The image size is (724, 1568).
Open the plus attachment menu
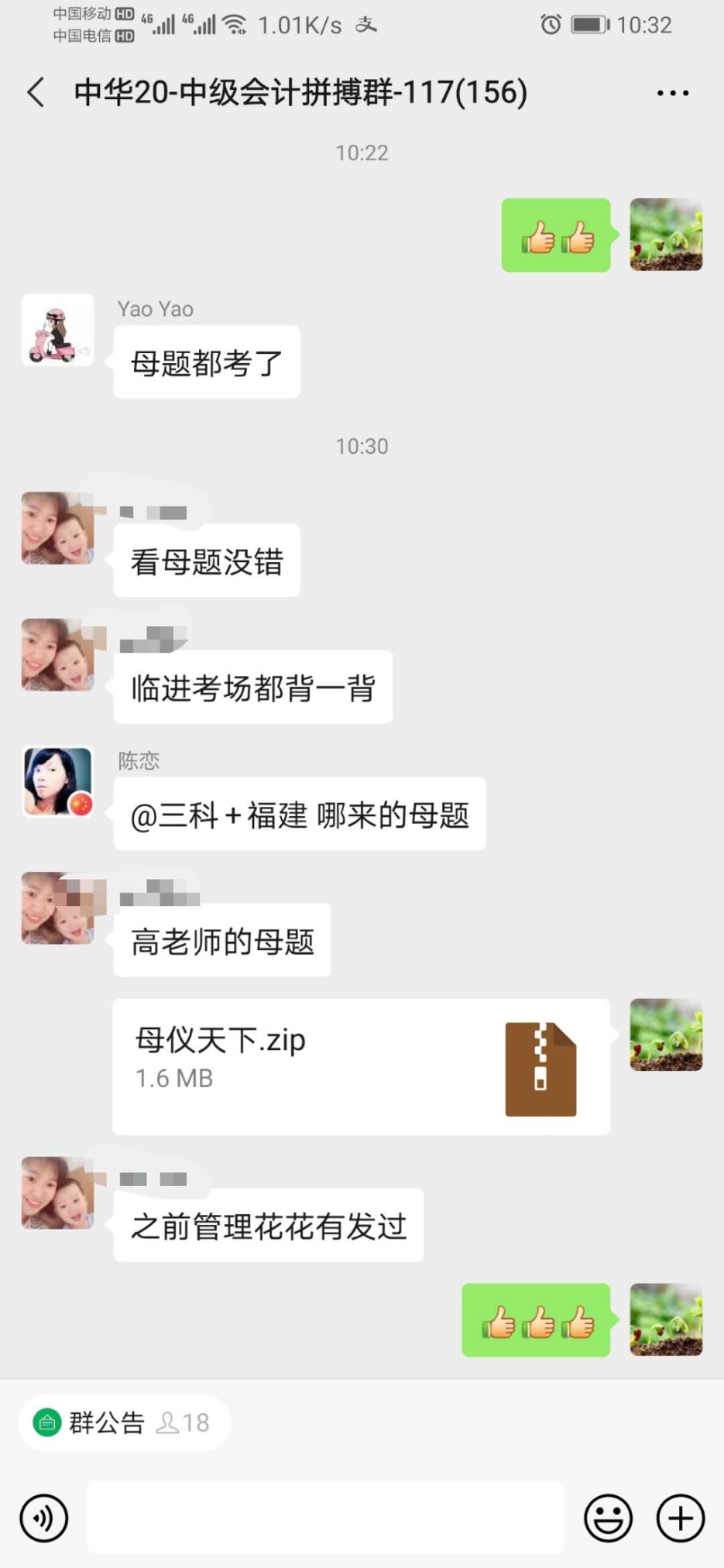(x=680, y=1518)
